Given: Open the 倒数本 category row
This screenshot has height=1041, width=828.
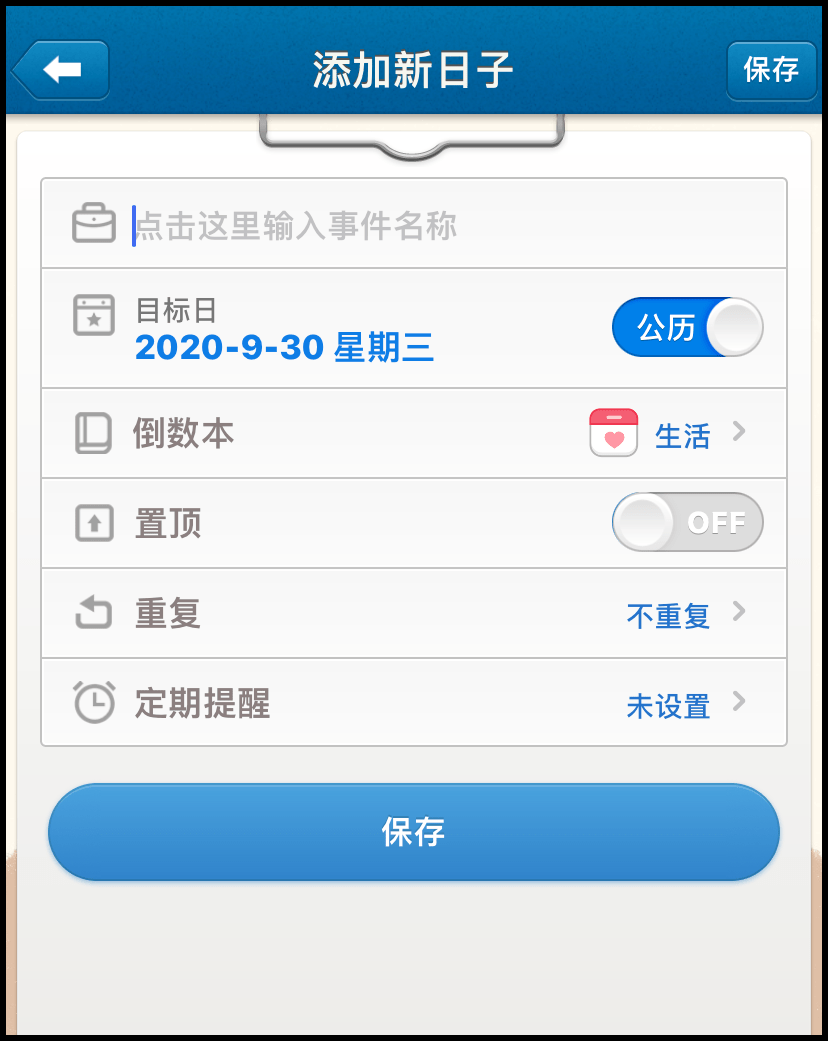Looking at the screenshot, I should coord(414,434).
